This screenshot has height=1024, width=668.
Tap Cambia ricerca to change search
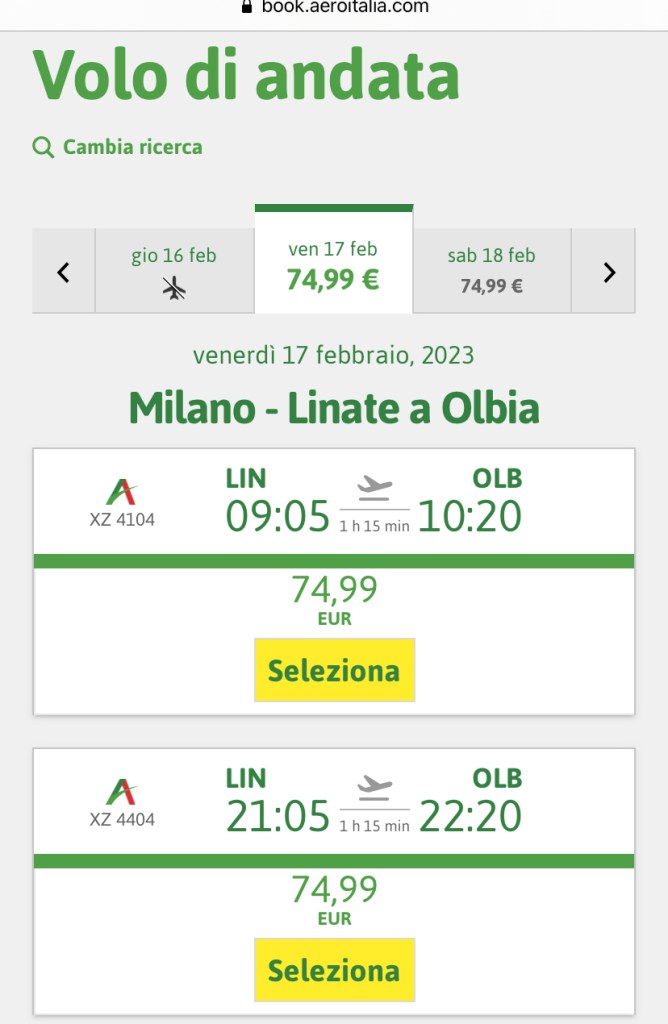click(118, 147)
